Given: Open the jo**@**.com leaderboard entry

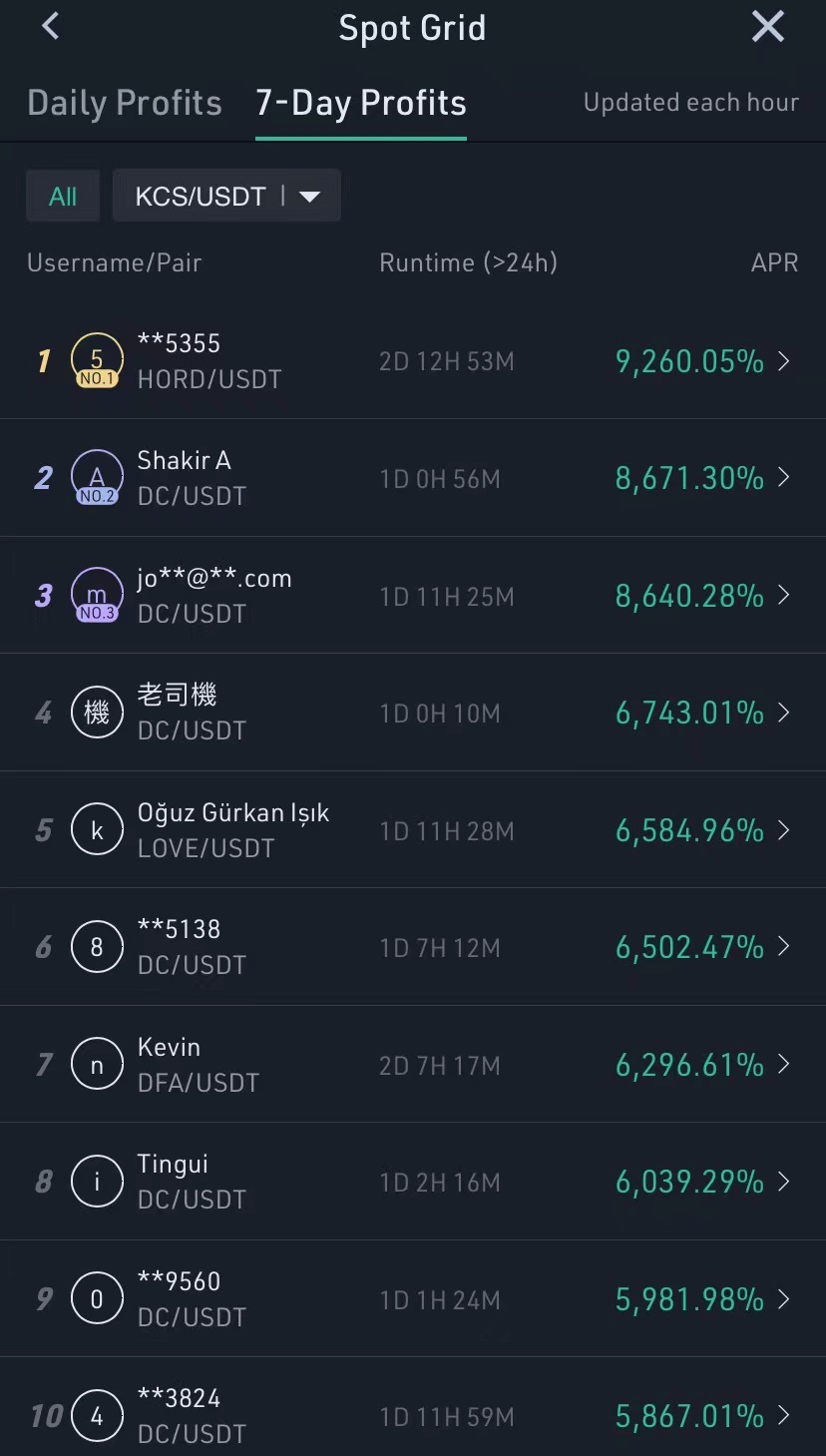Looking at the screenshot, I should (413, 596).
